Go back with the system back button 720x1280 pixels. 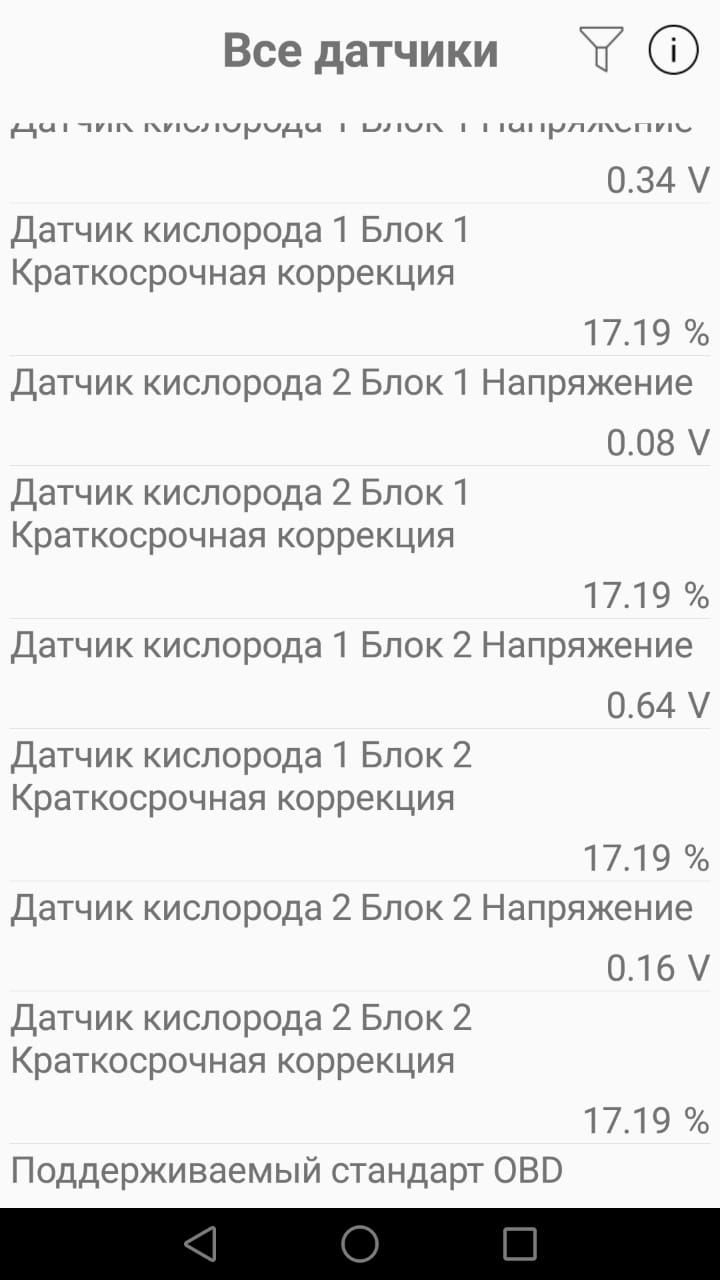tap(200, 1244)
